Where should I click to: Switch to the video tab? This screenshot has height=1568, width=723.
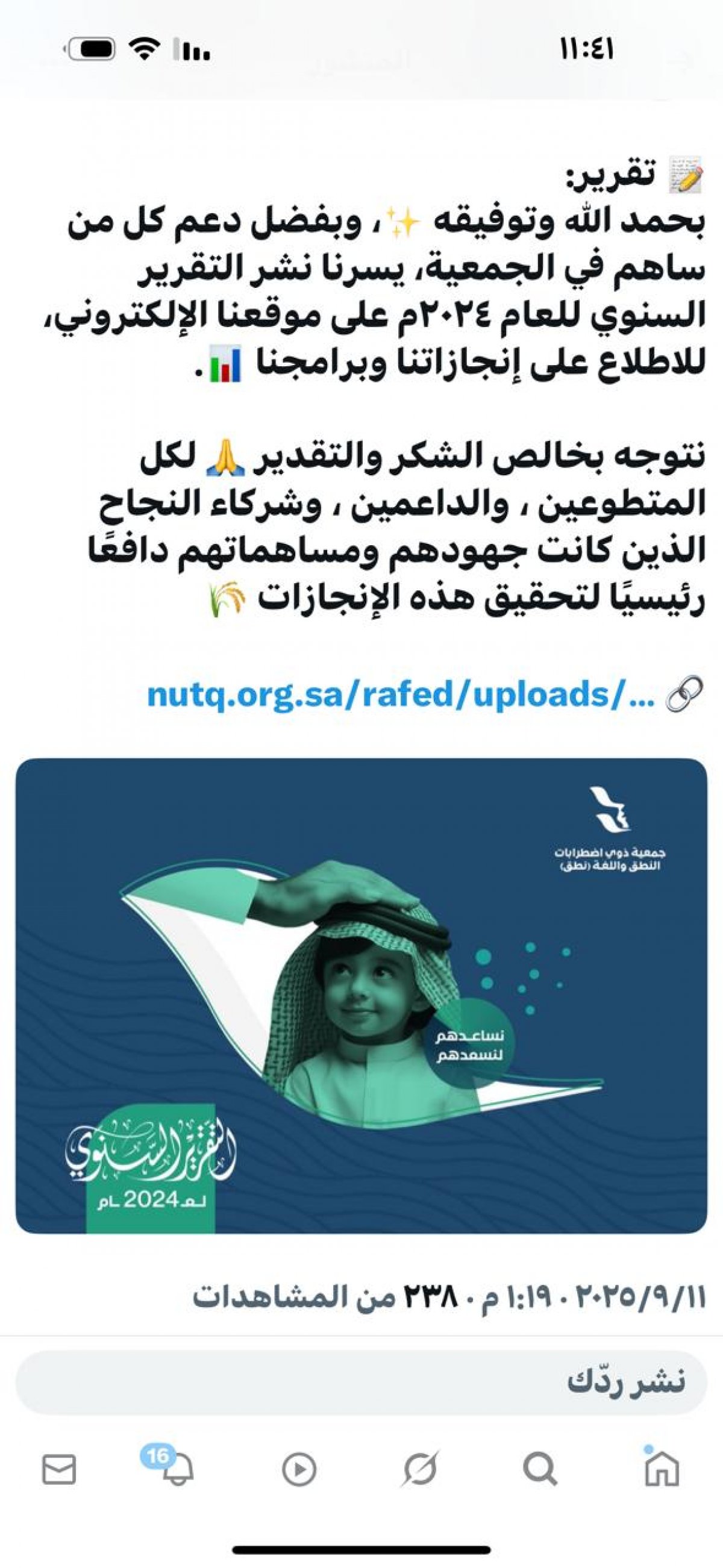click(299, 1470)
